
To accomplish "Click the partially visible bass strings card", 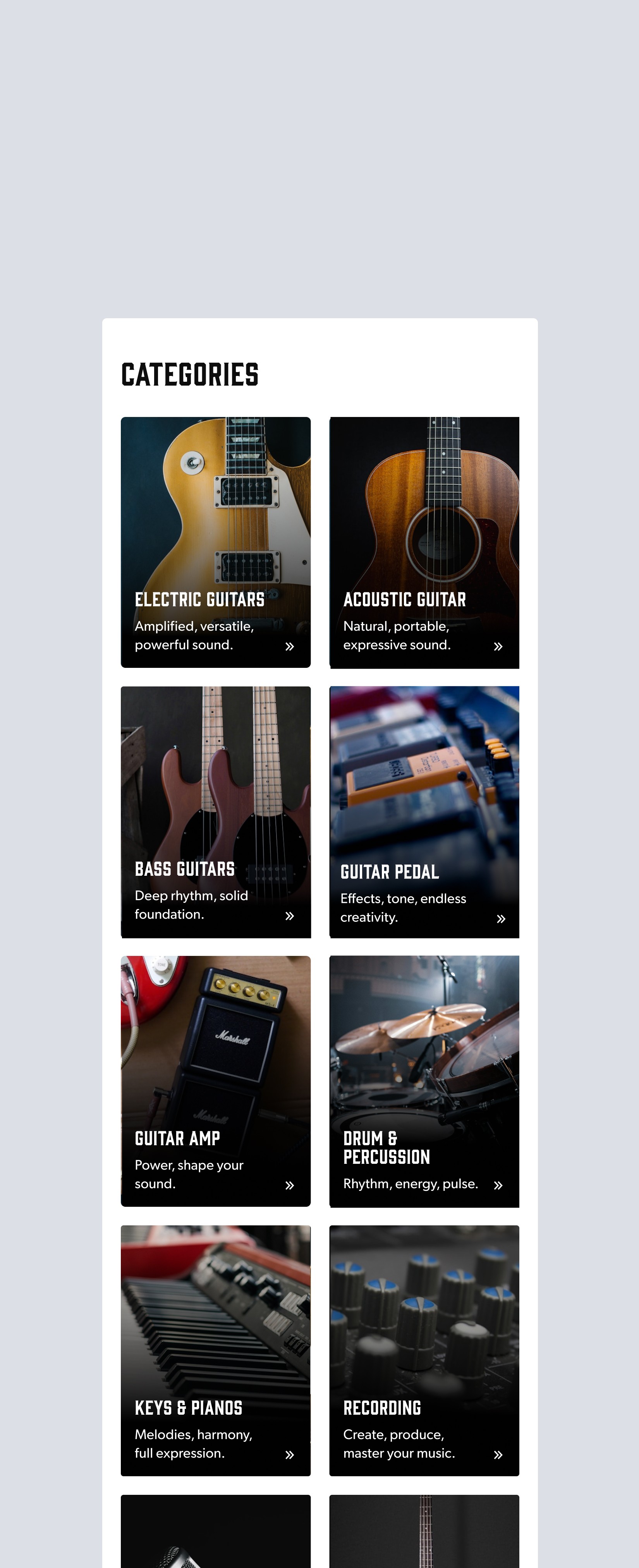I will pos(424,1534).
